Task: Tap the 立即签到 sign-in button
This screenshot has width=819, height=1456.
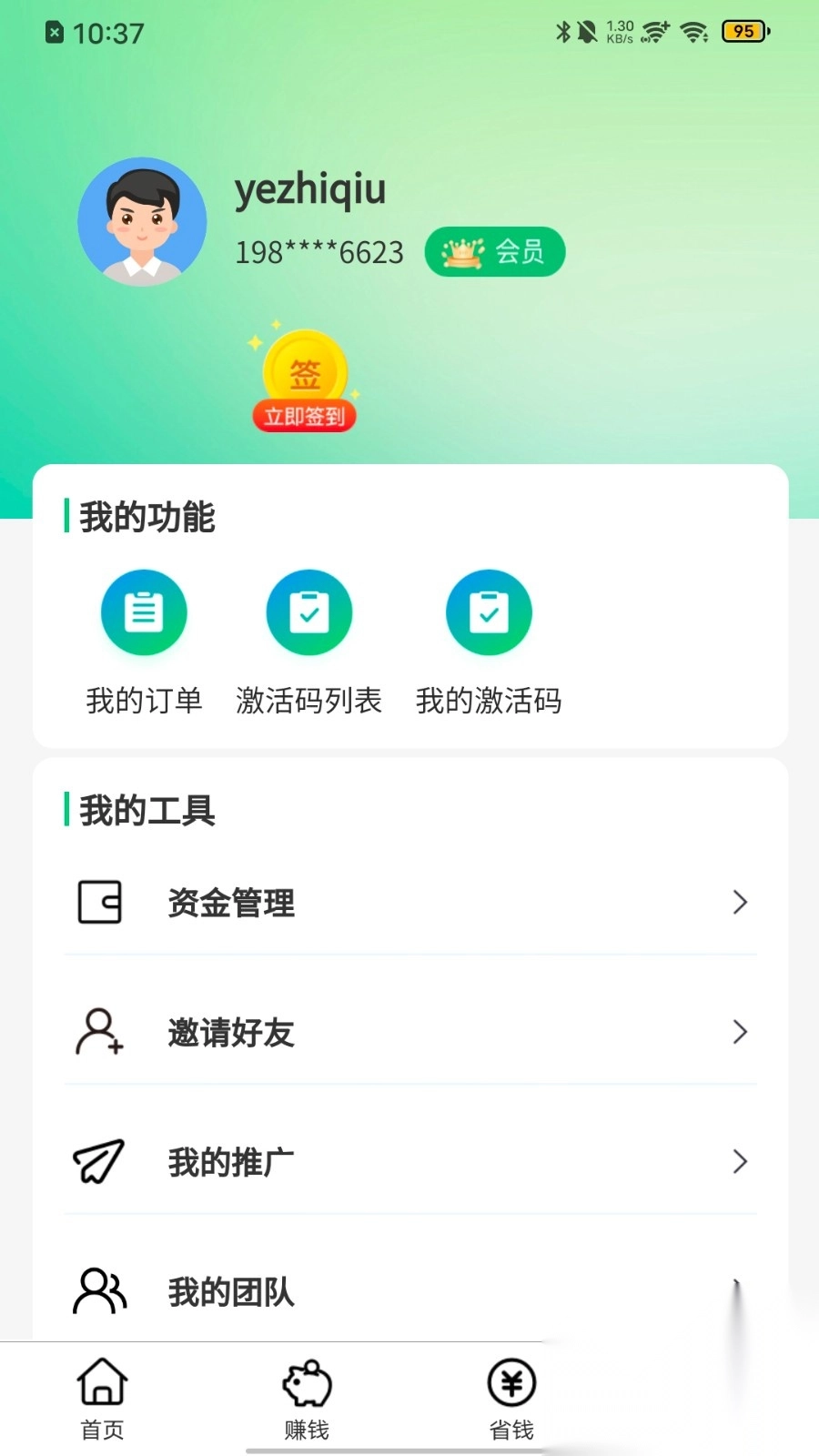Action: [304, 417]
